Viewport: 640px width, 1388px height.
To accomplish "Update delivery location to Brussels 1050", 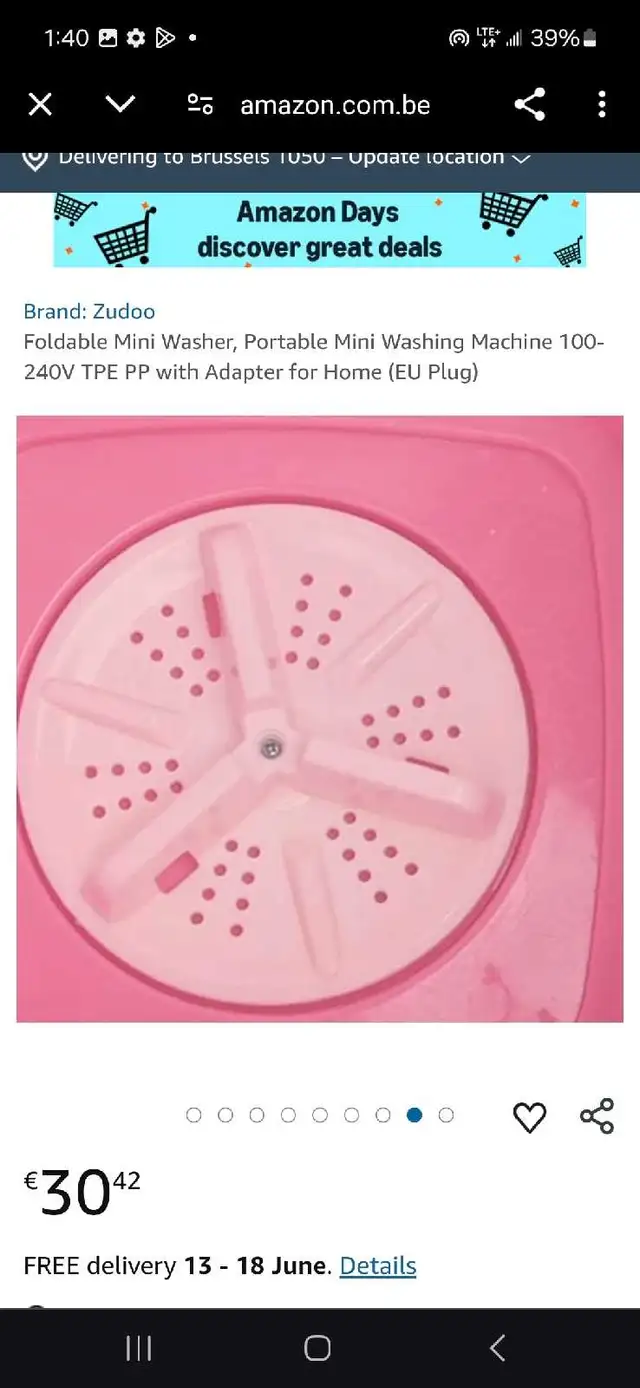I will (277, 158).
